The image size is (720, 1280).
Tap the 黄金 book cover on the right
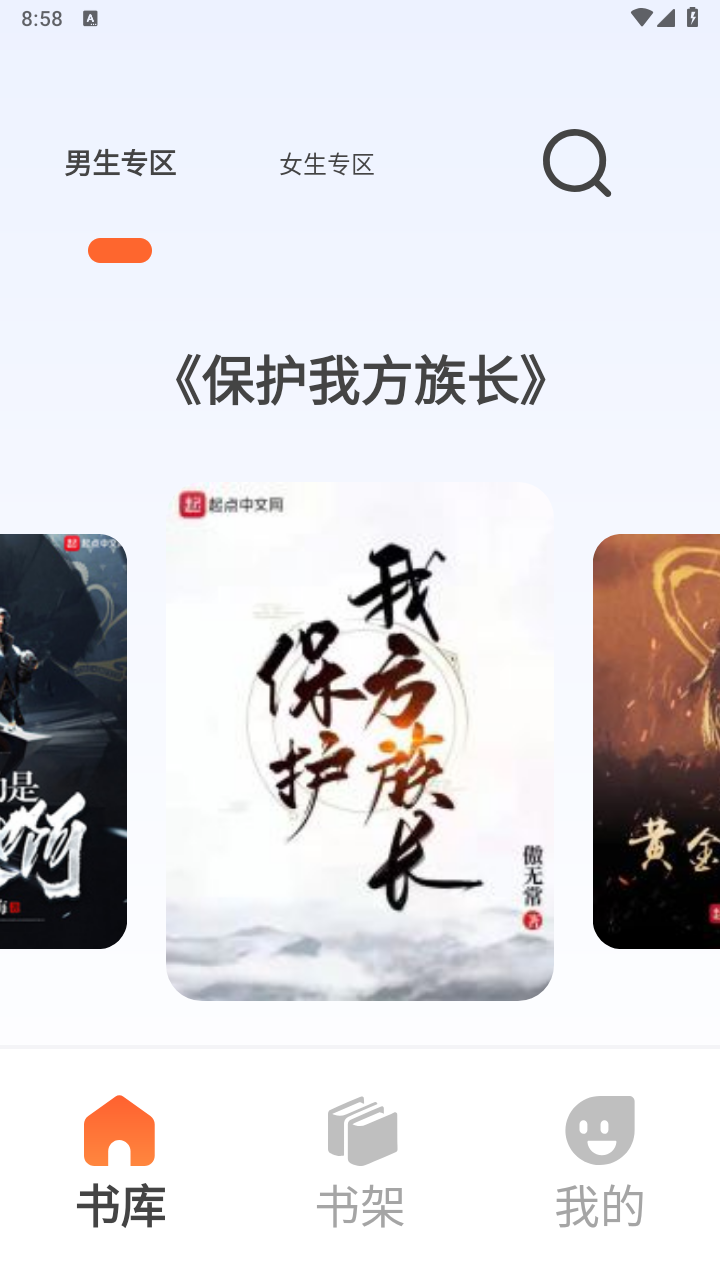click(657, 740)
